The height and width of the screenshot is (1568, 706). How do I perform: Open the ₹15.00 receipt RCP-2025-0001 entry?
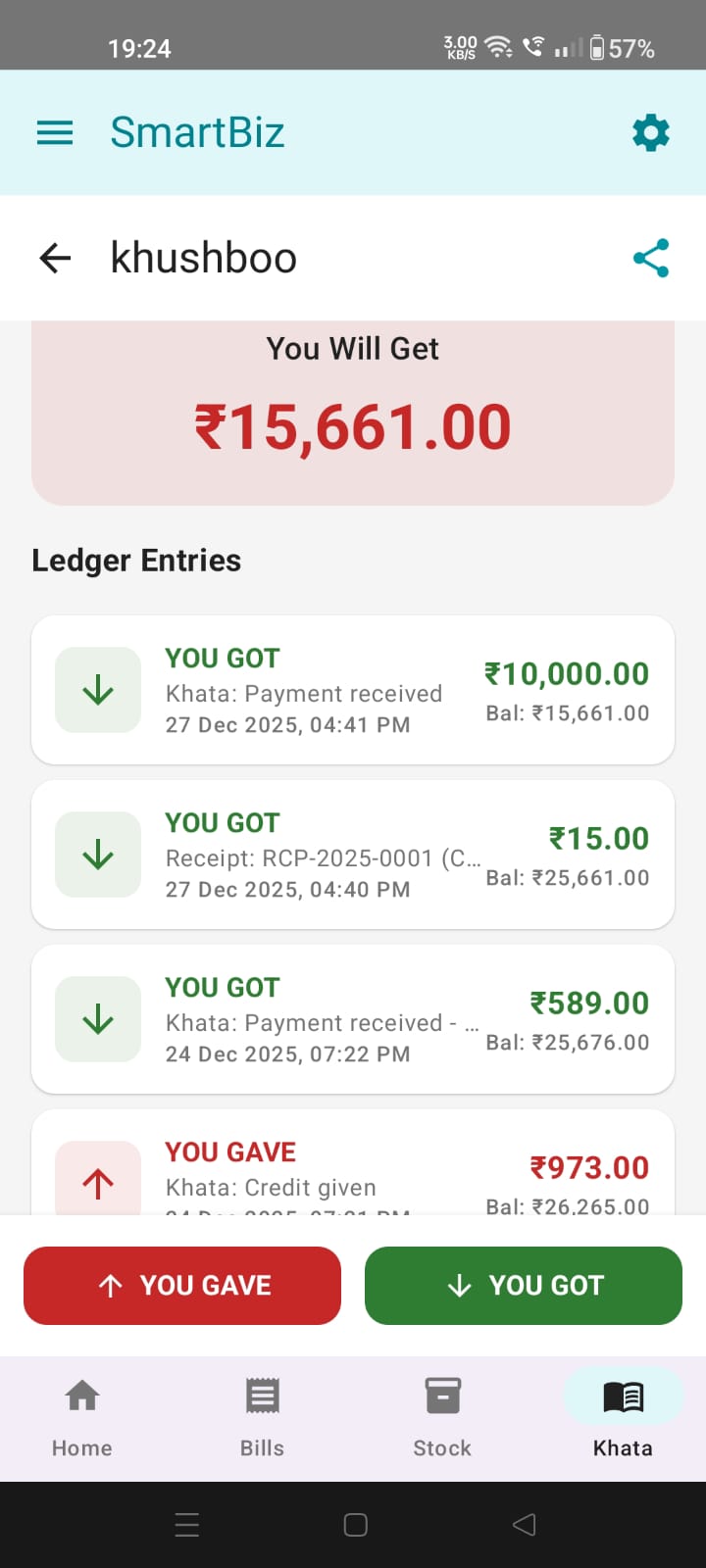point(353,855)
